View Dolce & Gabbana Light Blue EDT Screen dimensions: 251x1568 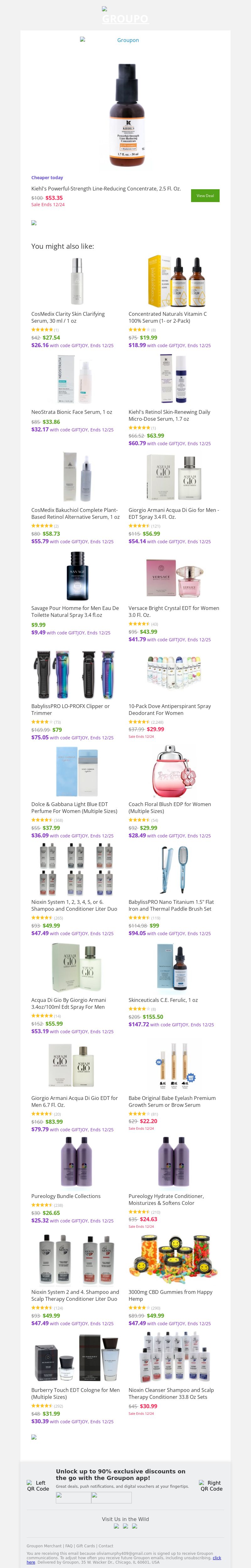point(74,807)
